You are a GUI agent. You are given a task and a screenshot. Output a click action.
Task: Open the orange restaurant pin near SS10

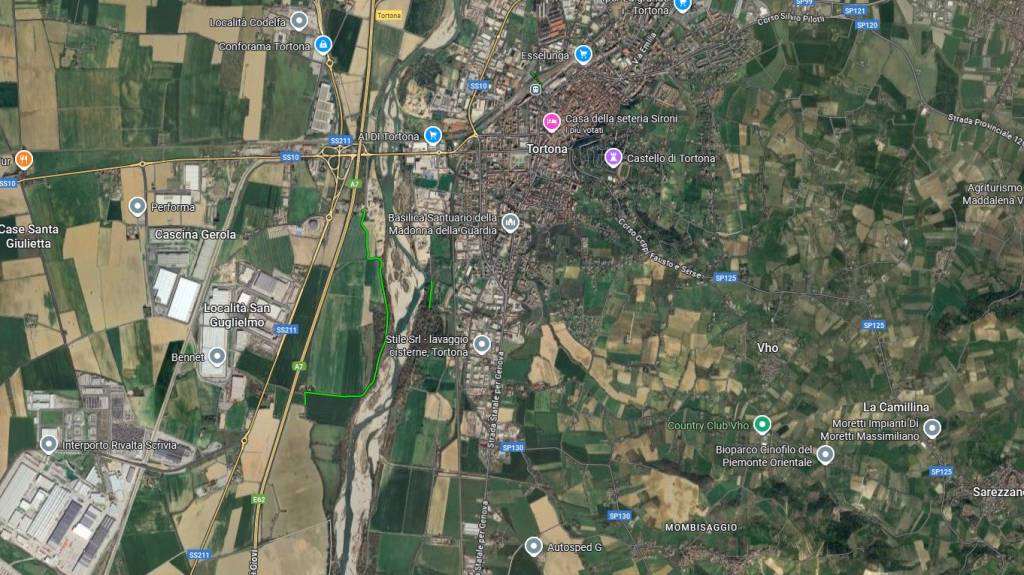(x=24, y=158)
